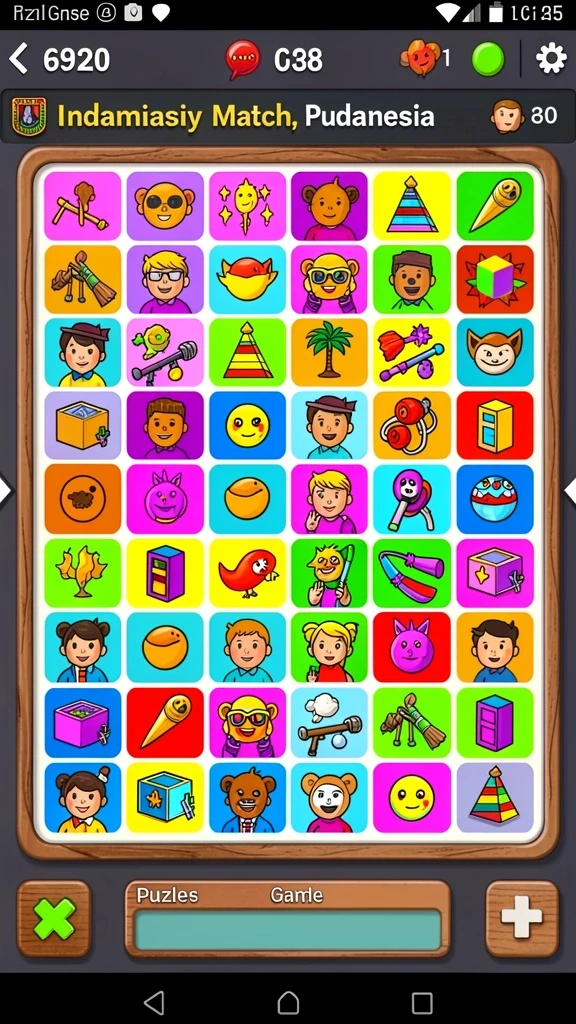This screenshot has height=1024, width=576.
Task: Open recent apps
Action: [x=422, y=1002]
